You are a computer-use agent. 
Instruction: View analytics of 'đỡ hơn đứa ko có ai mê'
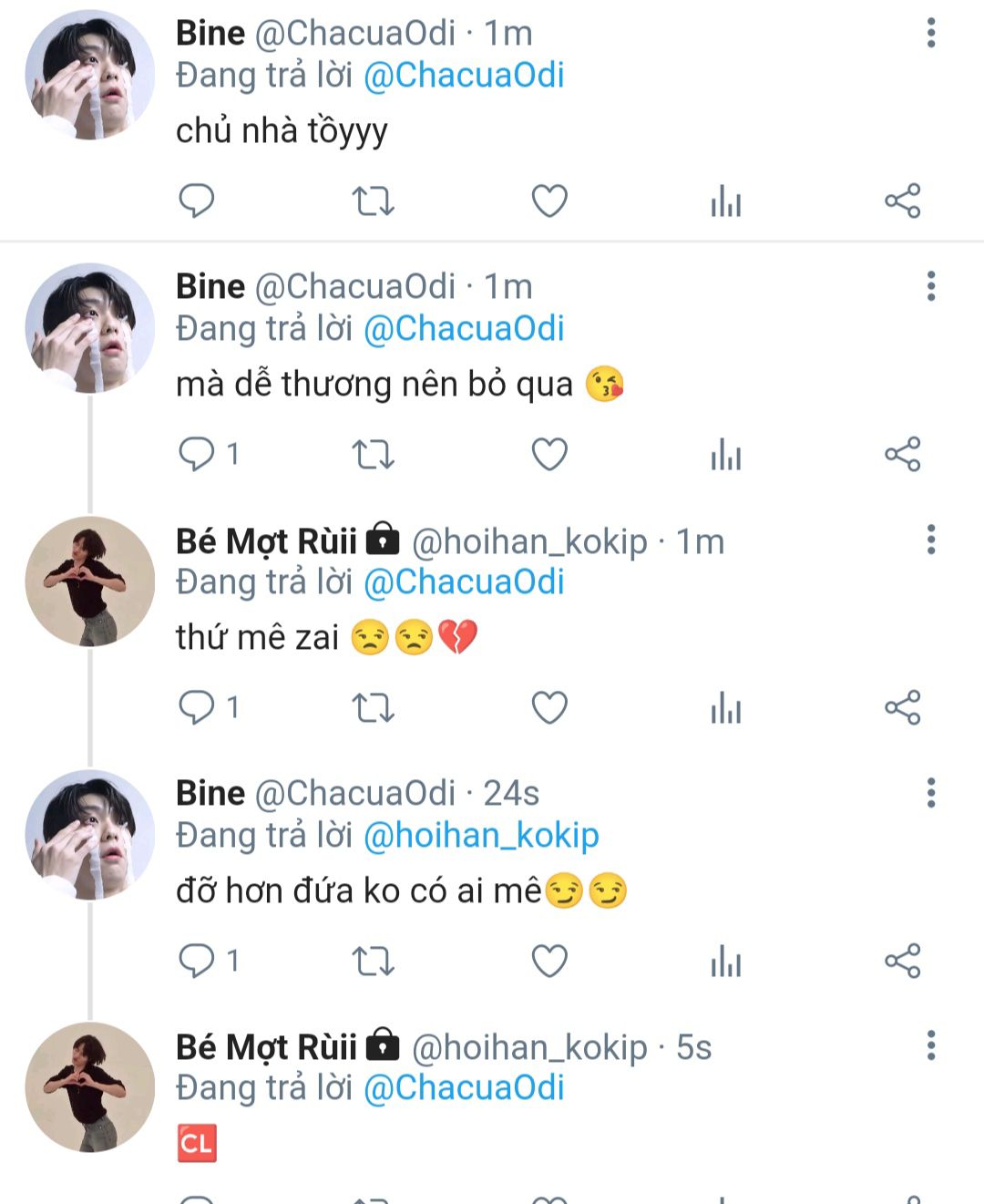click(726, 961)
